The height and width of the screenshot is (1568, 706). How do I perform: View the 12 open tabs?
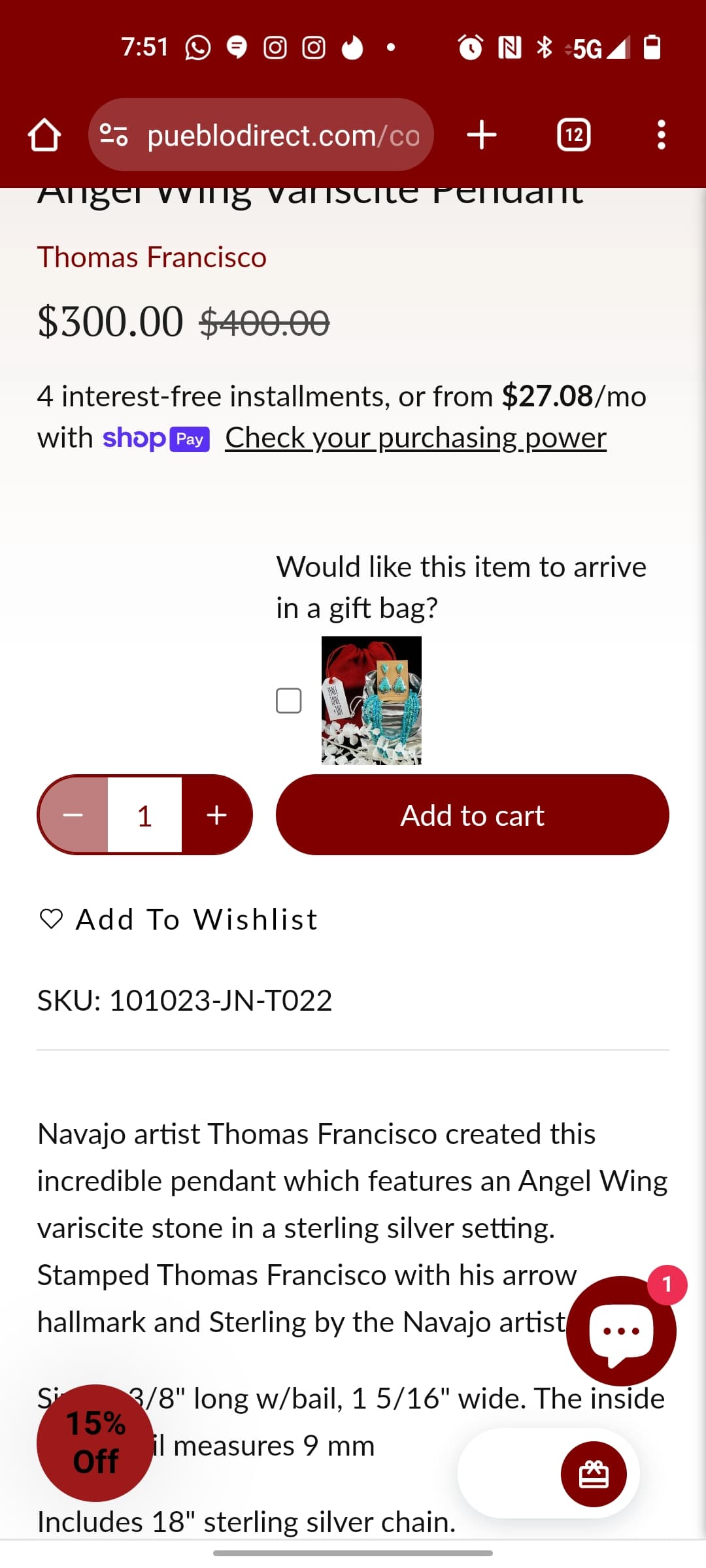[x=573, y=135]
